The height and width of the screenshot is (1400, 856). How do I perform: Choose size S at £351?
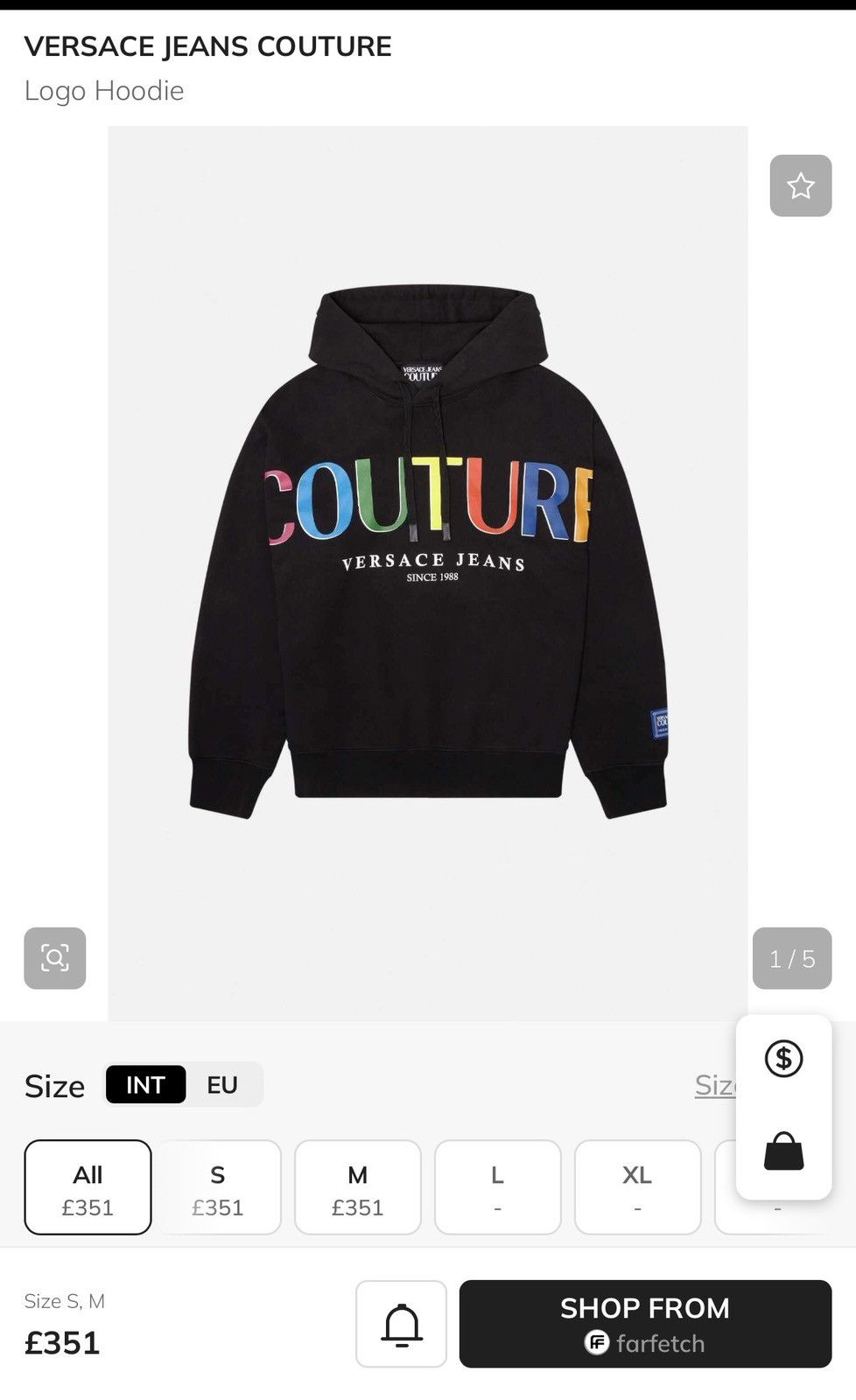[218, 1187]
